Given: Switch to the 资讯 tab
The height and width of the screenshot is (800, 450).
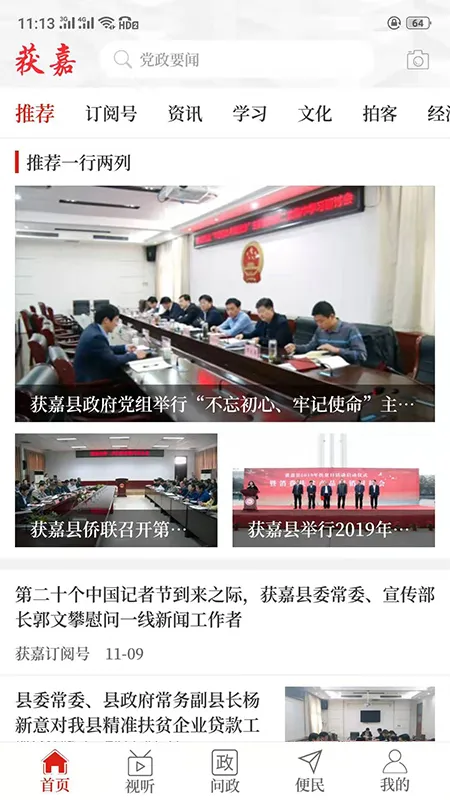Looking at the screenshot, I should point(185,113).
